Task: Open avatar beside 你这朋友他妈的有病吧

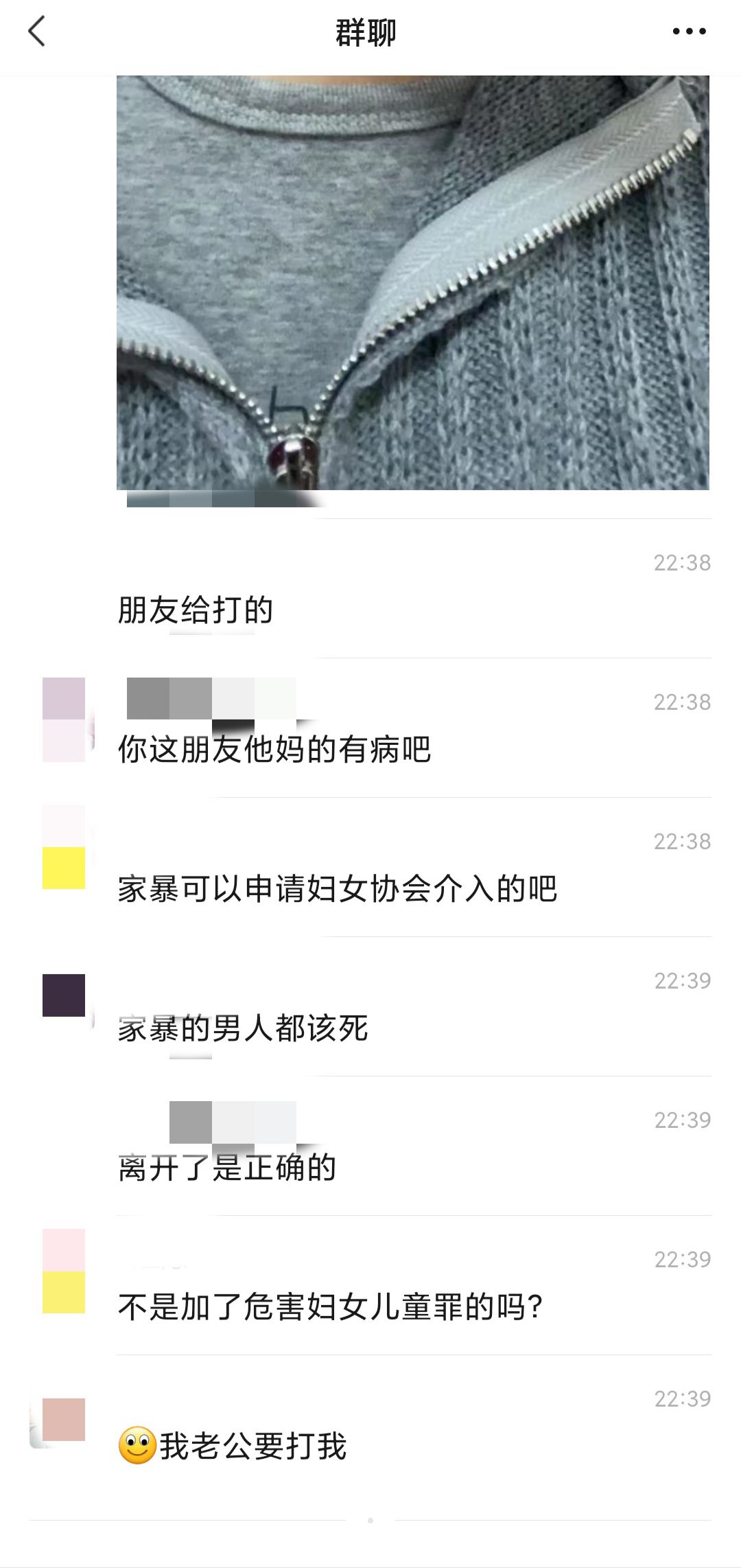Action: (x=64, y=719)
